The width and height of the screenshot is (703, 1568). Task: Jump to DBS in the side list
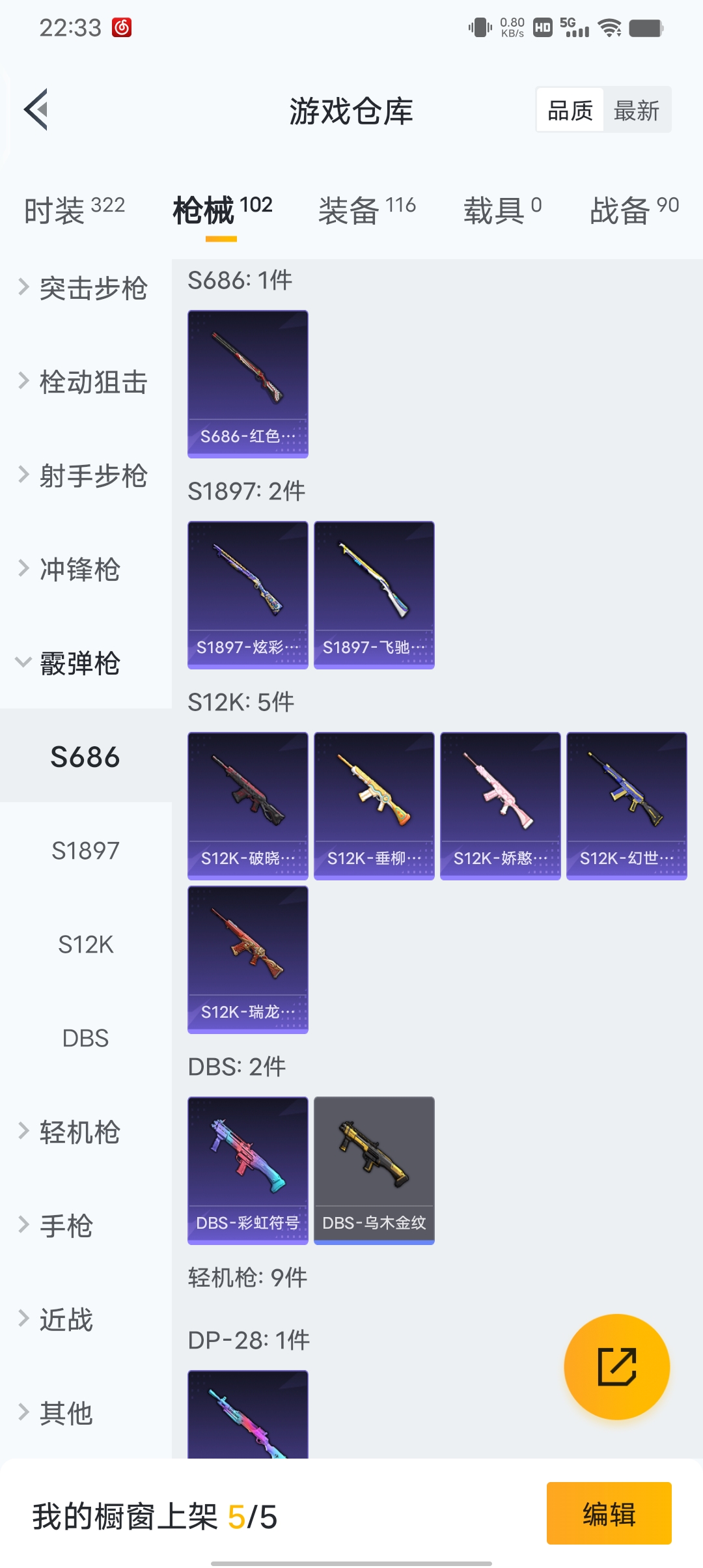[85, 1038]
